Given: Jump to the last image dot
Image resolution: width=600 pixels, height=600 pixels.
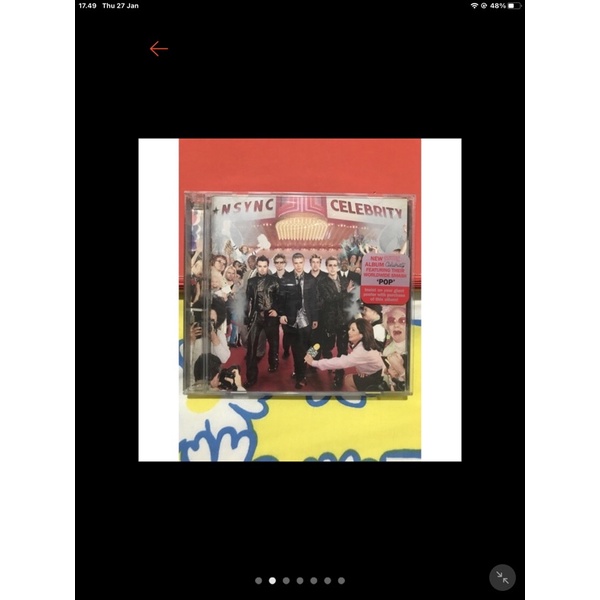Looking at the screenshot, I should coord(341,580).
